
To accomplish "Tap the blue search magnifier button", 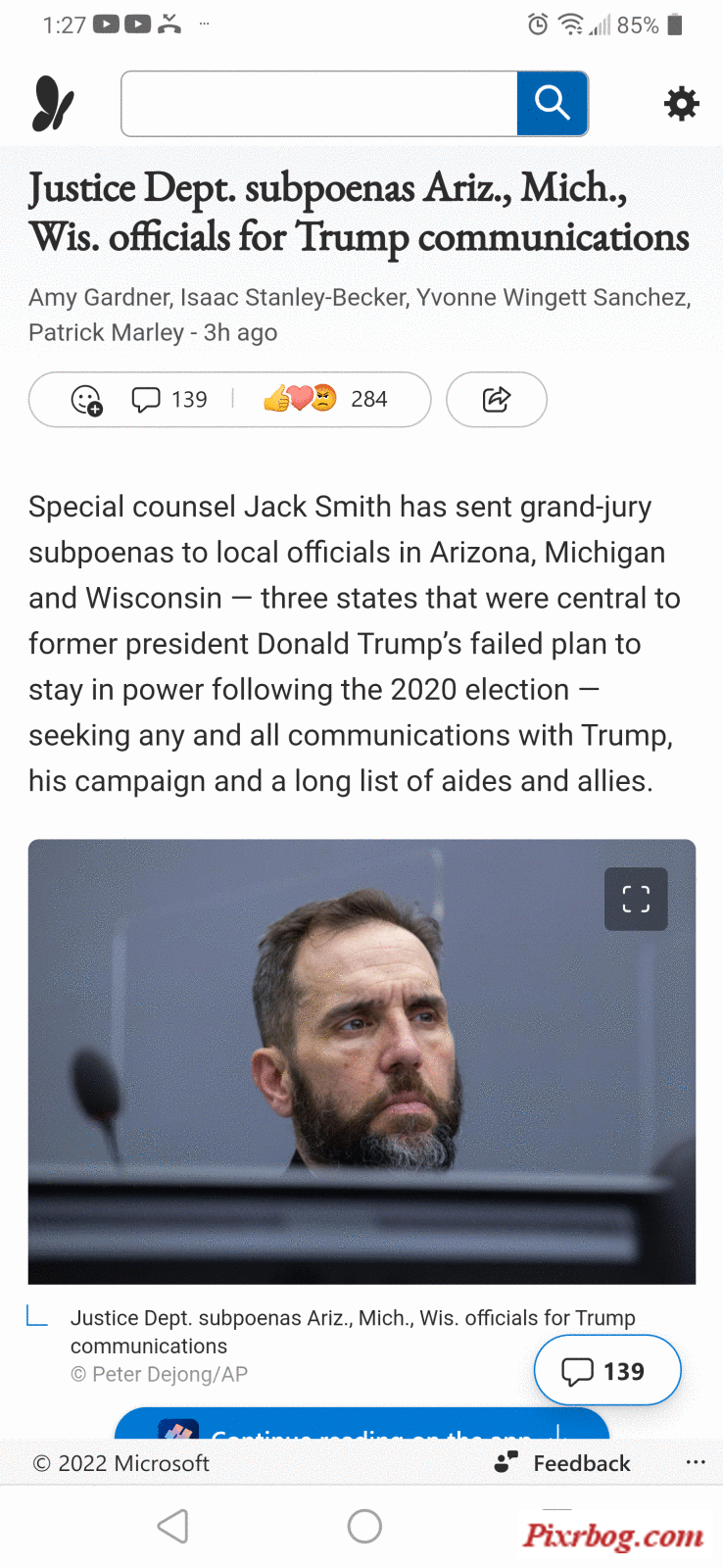I will (553, 103).
